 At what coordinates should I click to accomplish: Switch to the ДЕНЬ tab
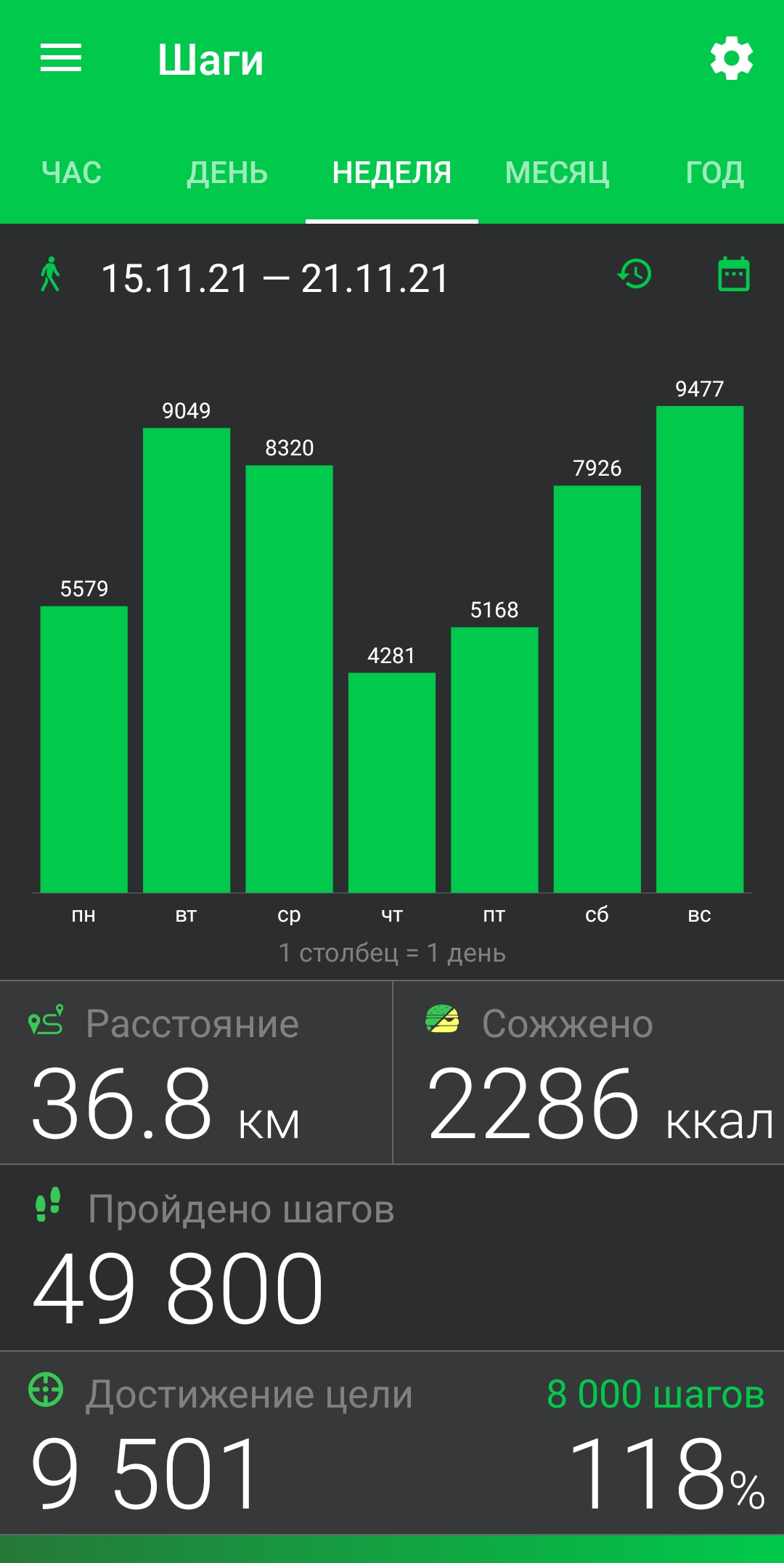[227, 173]
